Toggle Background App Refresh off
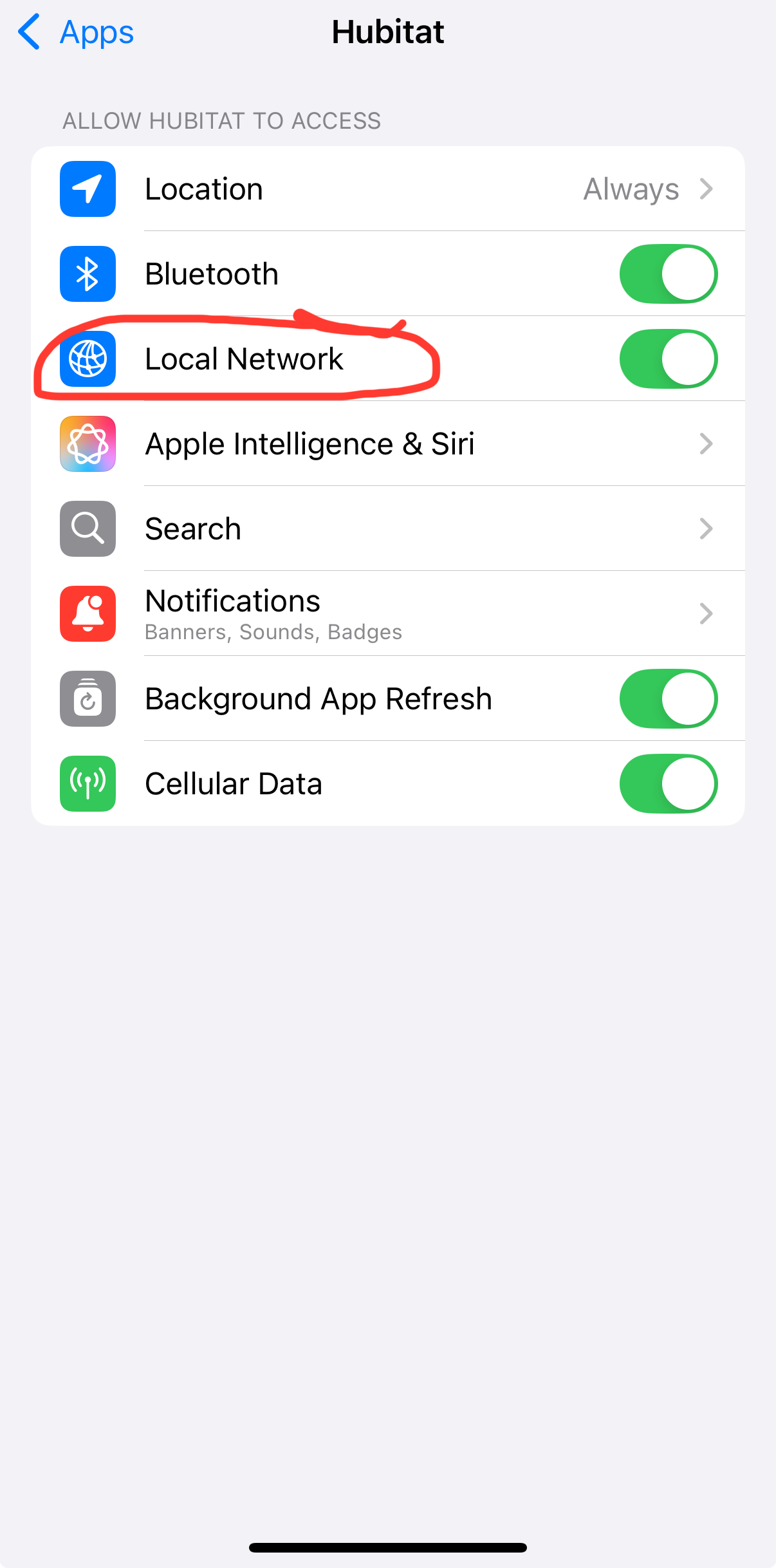Viewport: 776px width, 1568px height. (669, 698)
